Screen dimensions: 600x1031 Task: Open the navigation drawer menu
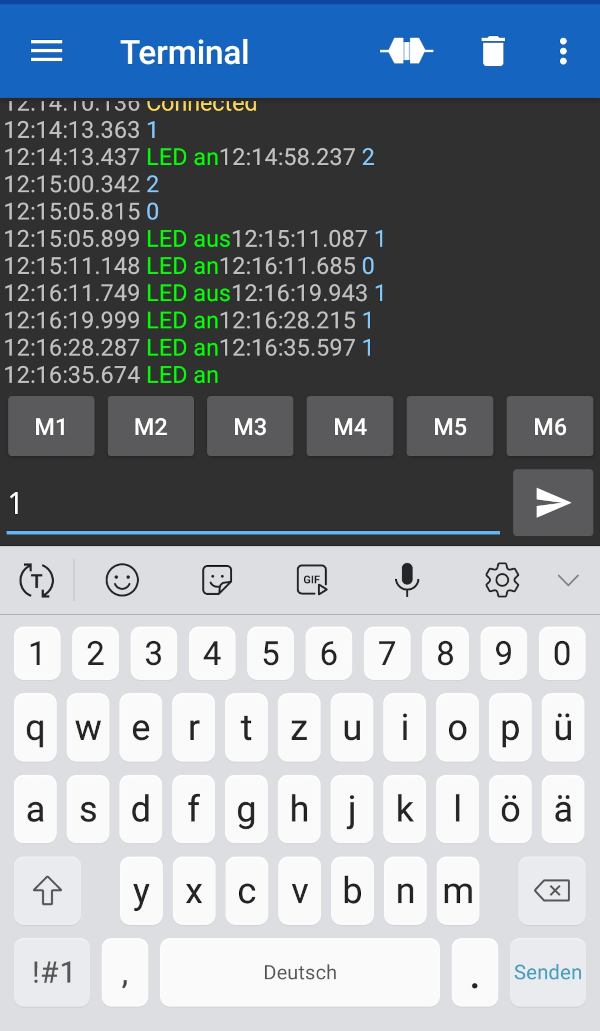(47, 52)
